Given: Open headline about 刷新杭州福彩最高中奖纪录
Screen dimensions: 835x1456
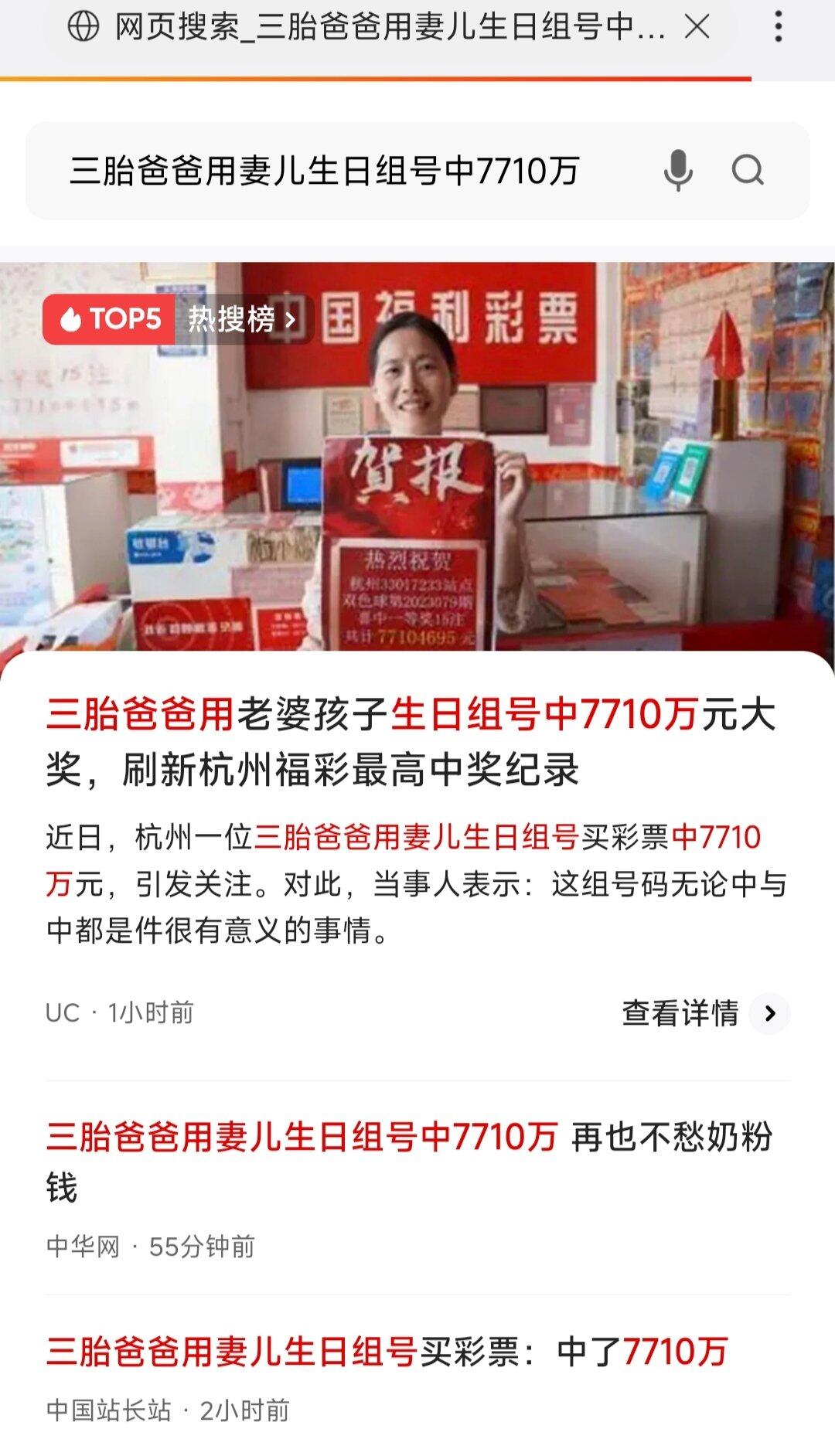Looking at the screenshot, I should coord(410,740).
